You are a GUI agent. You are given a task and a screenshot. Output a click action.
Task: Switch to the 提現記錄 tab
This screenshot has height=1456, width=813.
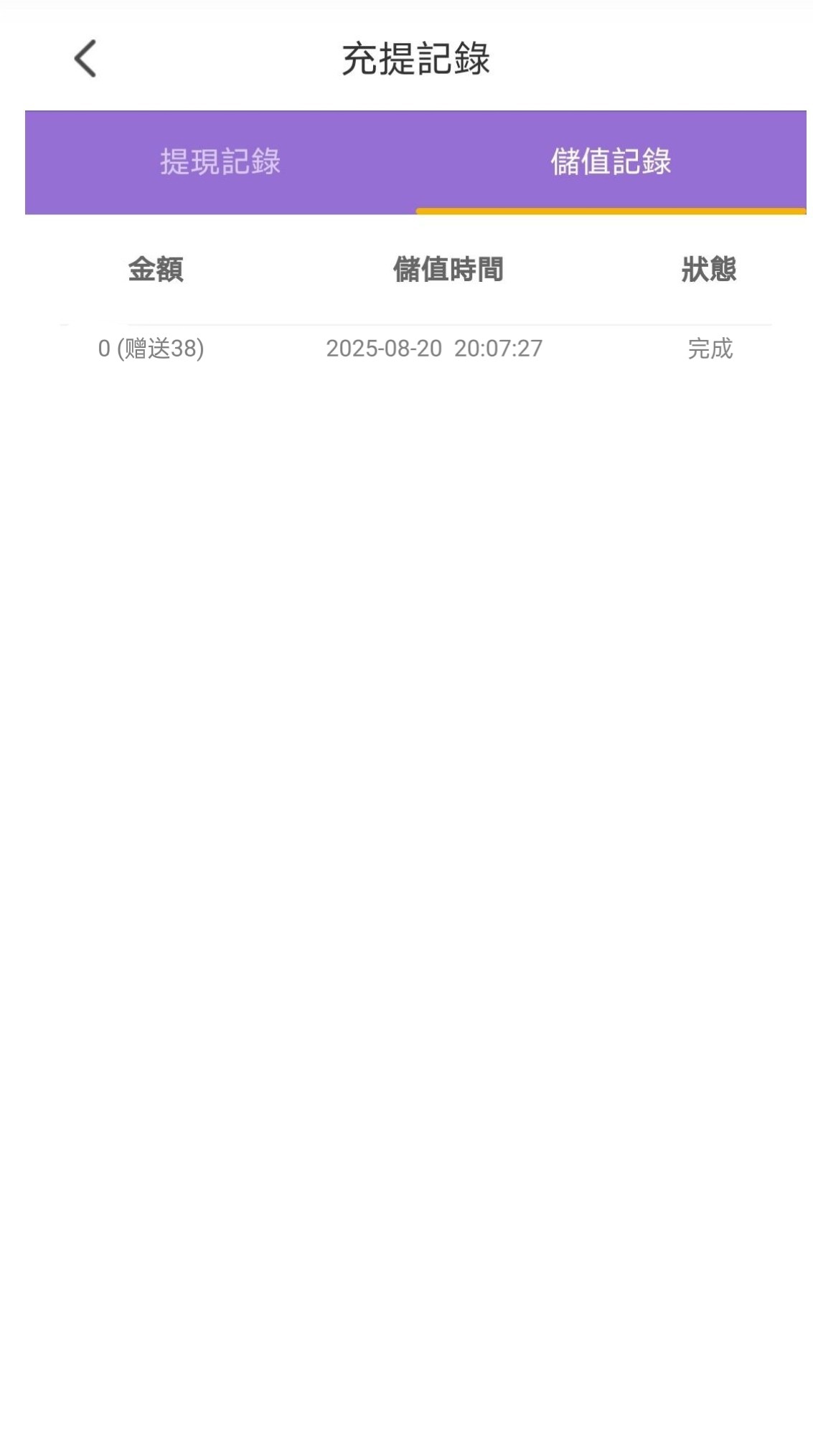click(x=220, y=162)
